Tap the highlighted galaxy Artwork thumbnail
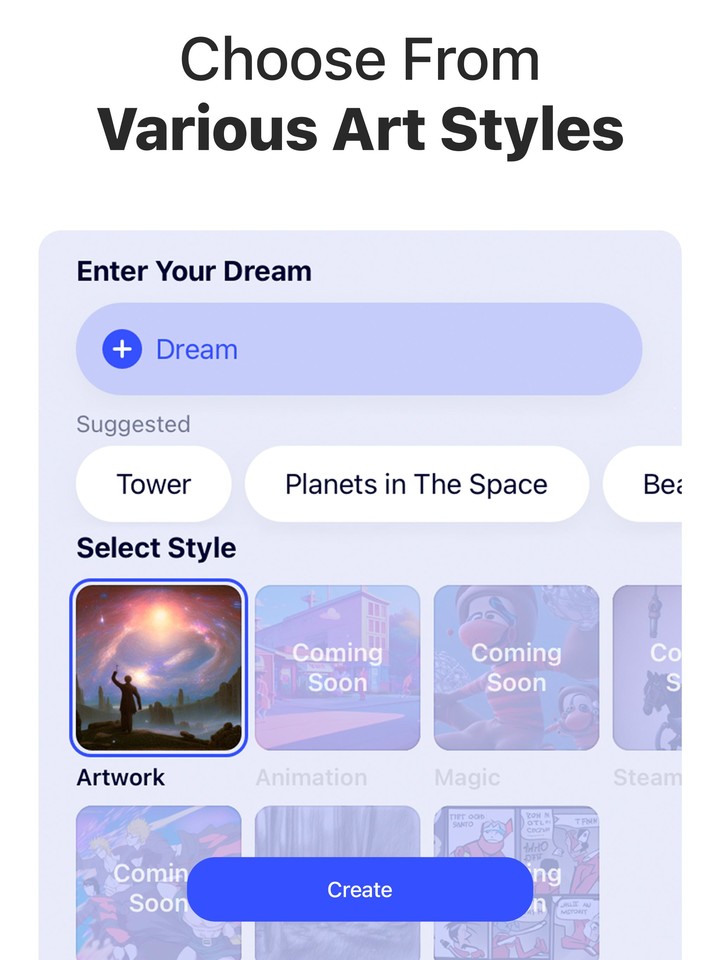The height and width of the screenshot is (960, 720). pos(157,666)
